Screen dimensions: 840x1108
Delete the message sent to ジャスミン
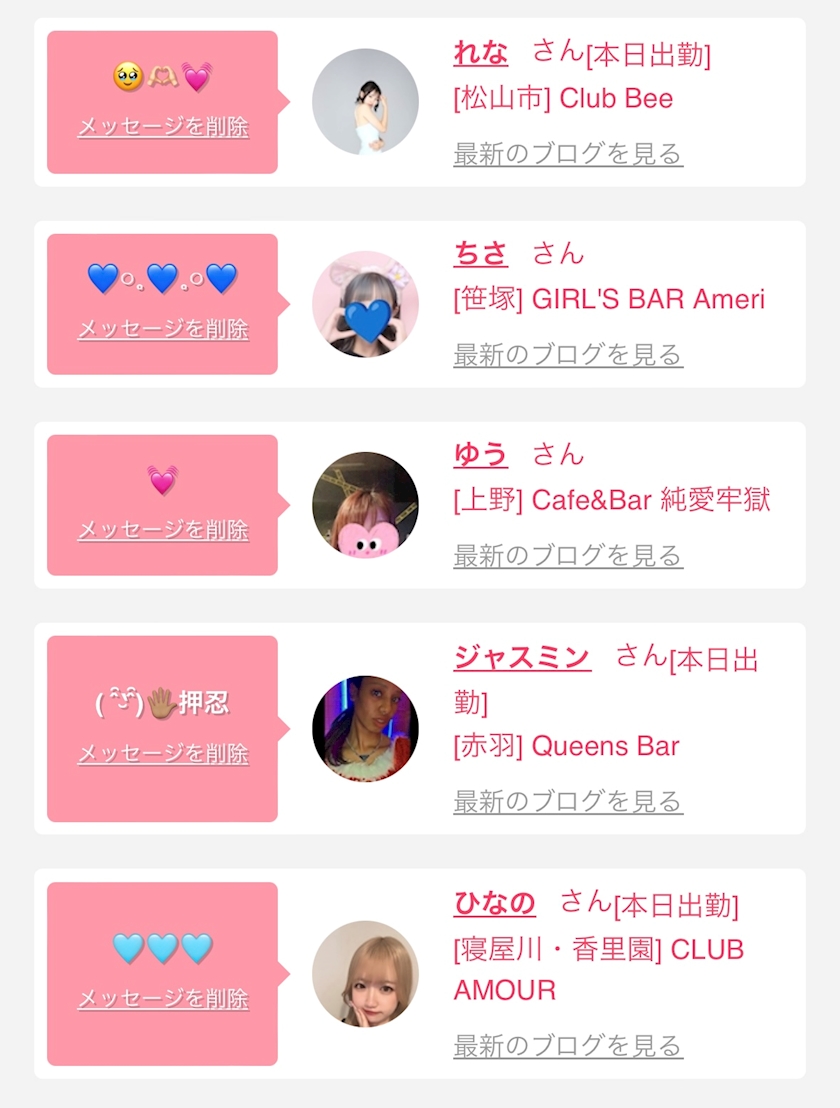[x=163, y=754]
